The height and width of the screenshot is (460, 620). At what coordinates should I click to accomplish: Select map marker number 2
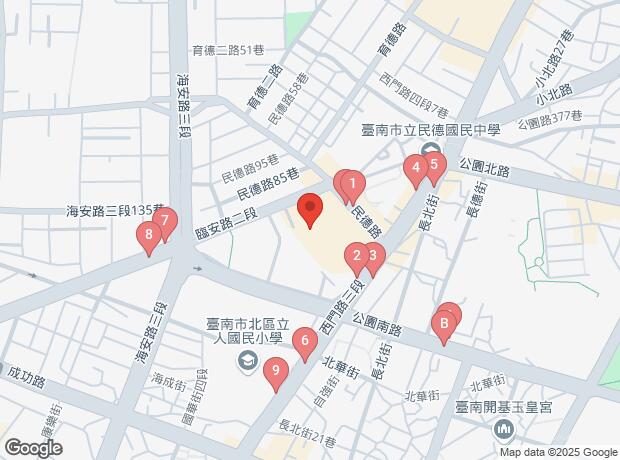(x=356, y=257)
